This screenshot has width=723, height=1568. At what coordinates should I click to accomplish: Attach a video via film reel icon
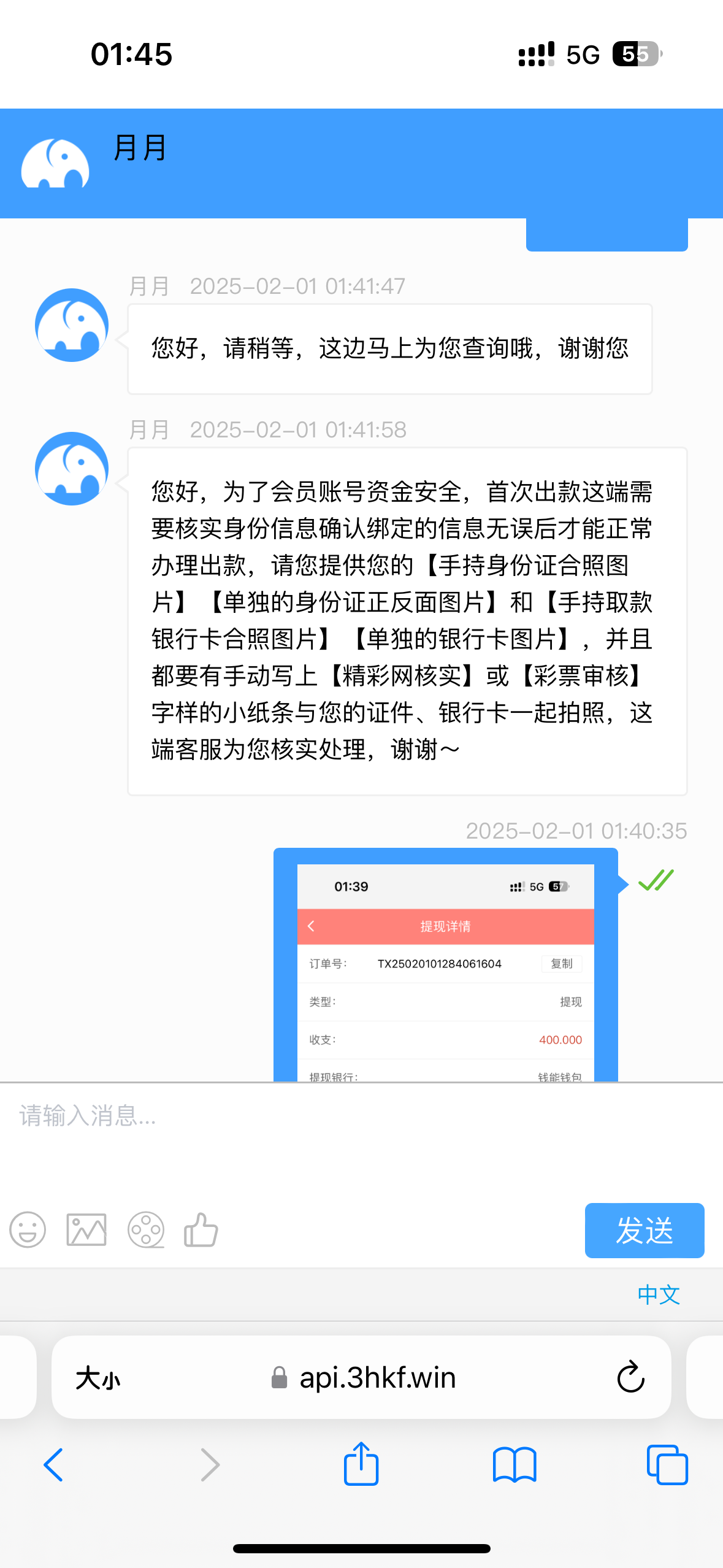point(146,1230)
